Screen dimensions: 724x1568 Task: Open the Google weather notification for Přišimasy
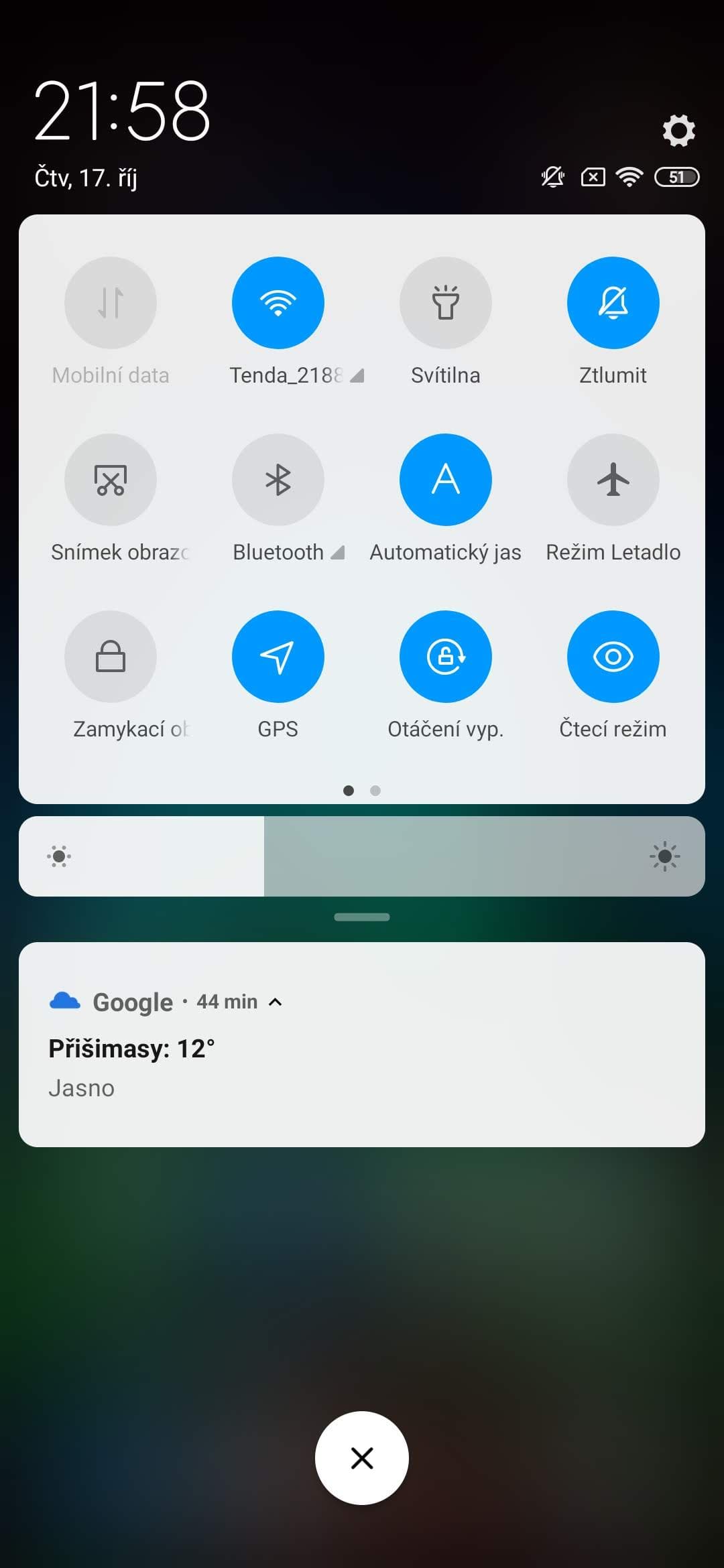click(362, 1065)
